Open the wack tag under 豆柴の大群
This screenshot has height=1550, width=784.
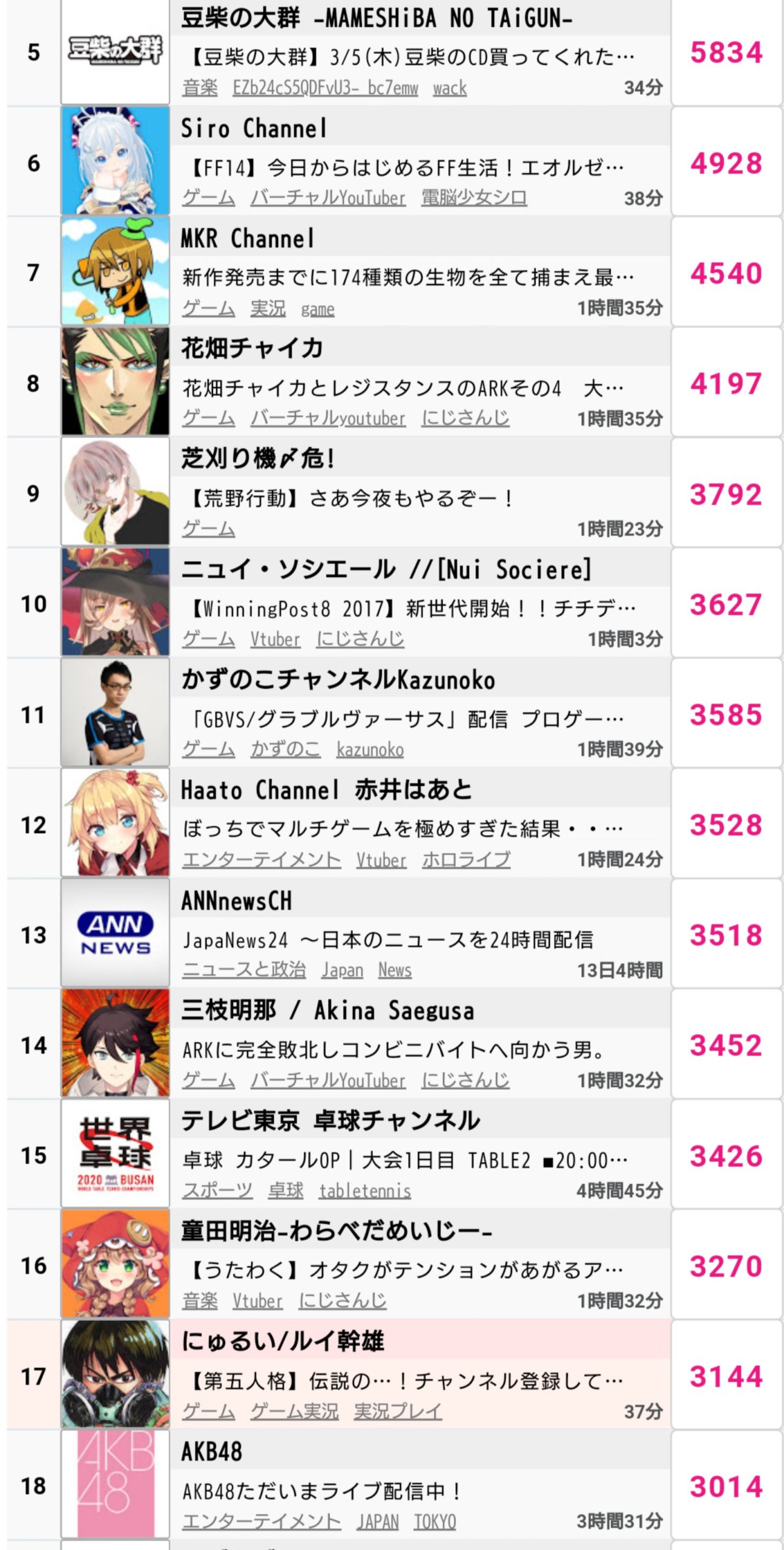pyautogui.click(x=449, y=88)
